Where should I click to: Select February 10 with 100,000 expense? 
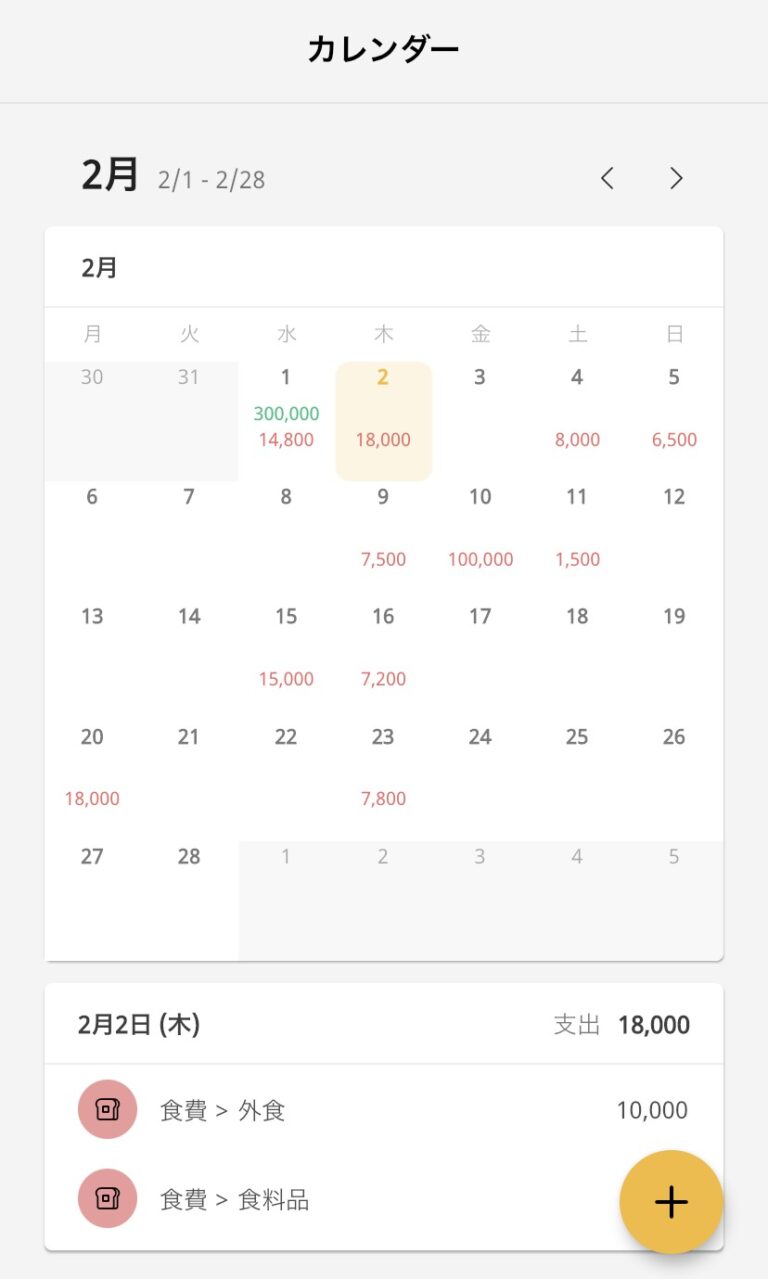pyautogui.click(x=480, y=540)
